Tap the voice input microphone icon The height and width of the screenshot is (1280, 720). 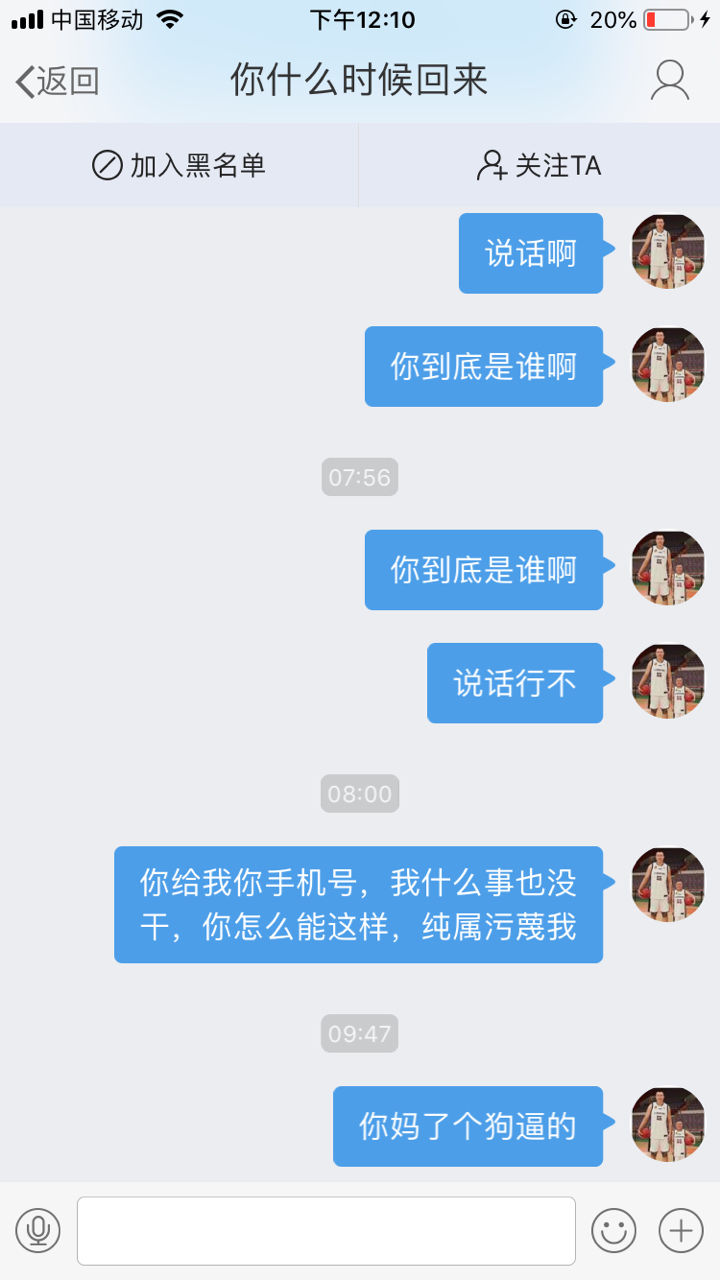point(38,1230)
